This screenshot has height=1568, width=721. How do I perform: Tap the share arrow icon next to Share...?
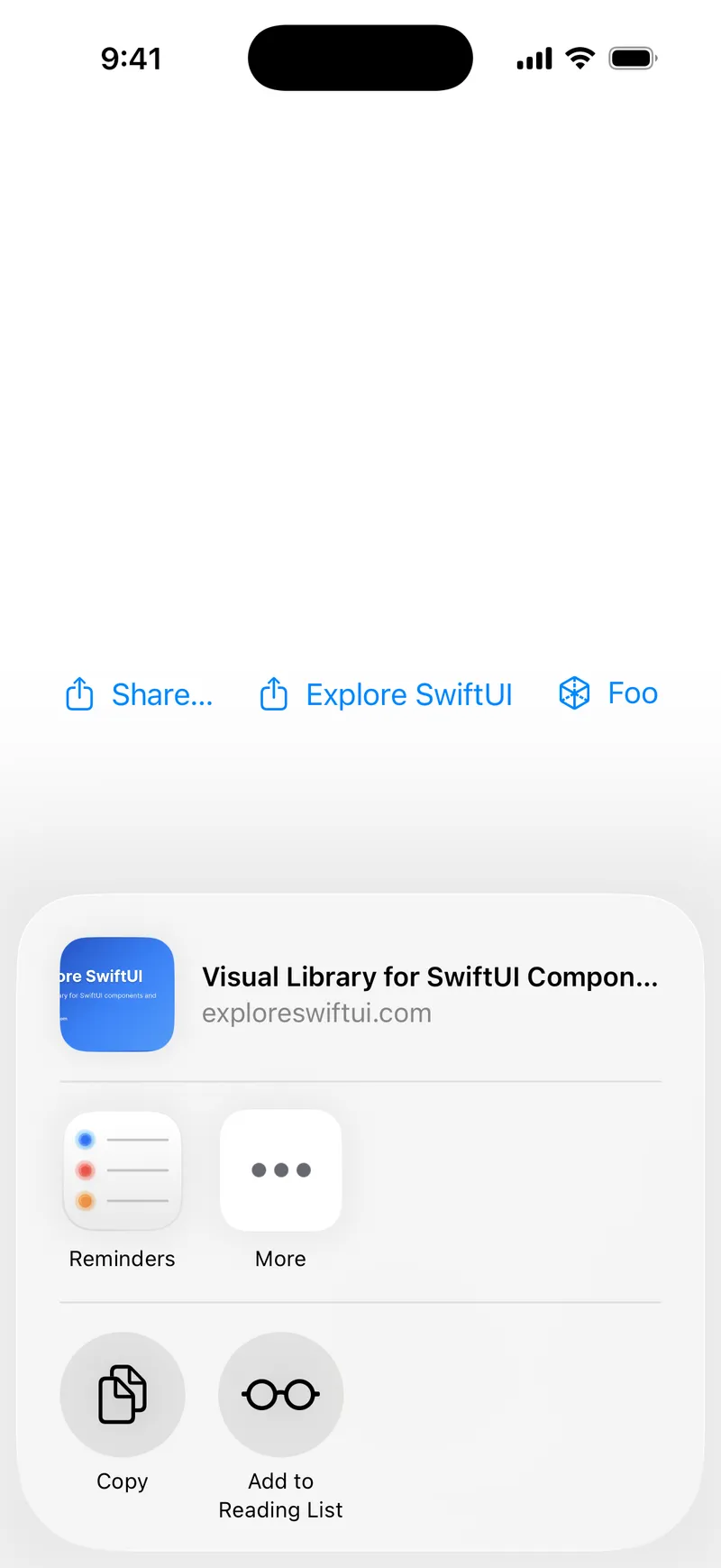(79, 693)
